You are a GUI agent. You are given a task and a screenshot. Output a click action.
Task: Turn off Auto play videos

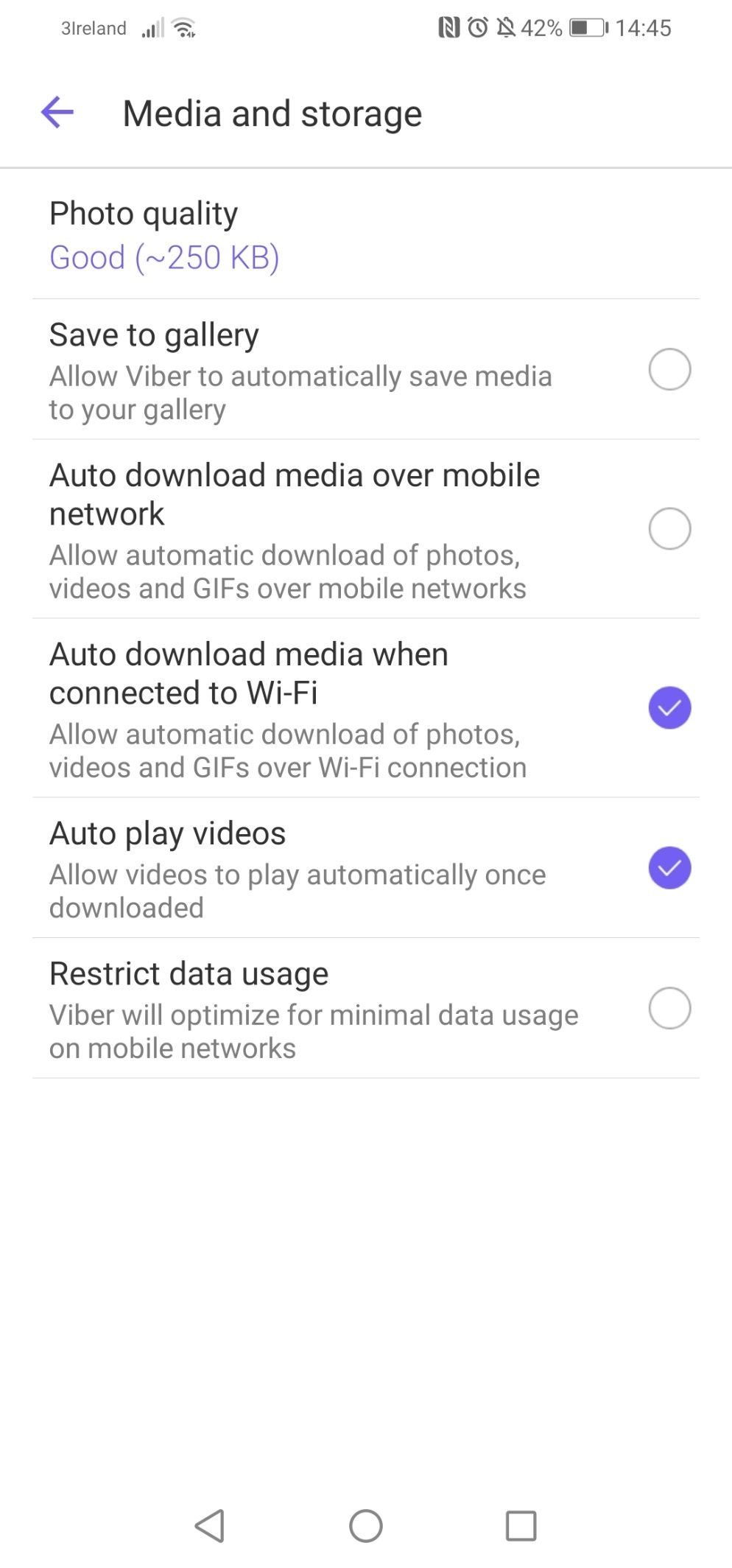pyautogui.click(x=669, y=869)
